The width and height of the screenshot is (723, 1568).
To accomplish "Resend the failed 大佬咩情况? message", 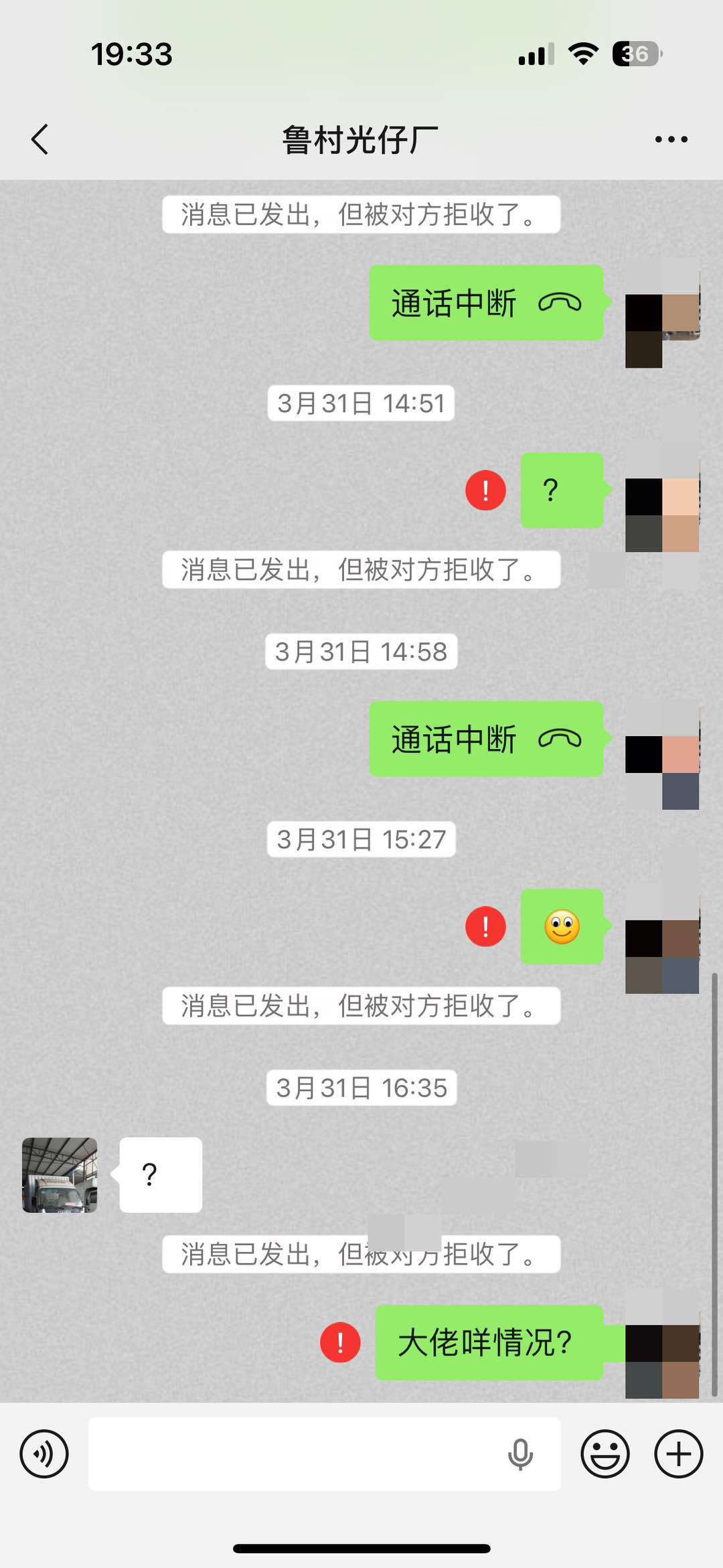I will click(x=340, y=1342).
